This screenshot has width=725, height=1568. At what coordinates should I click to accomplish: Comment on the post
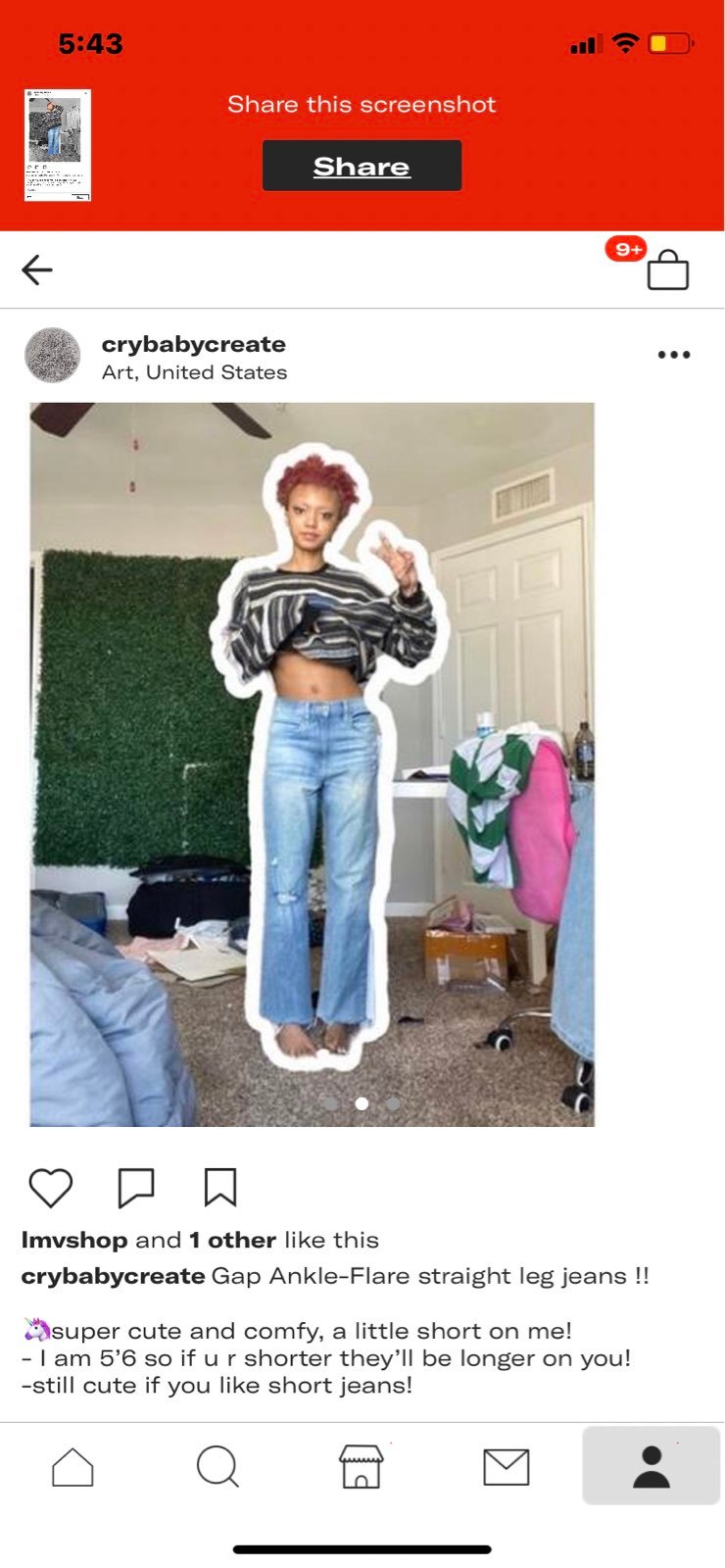coord(136,1188)
